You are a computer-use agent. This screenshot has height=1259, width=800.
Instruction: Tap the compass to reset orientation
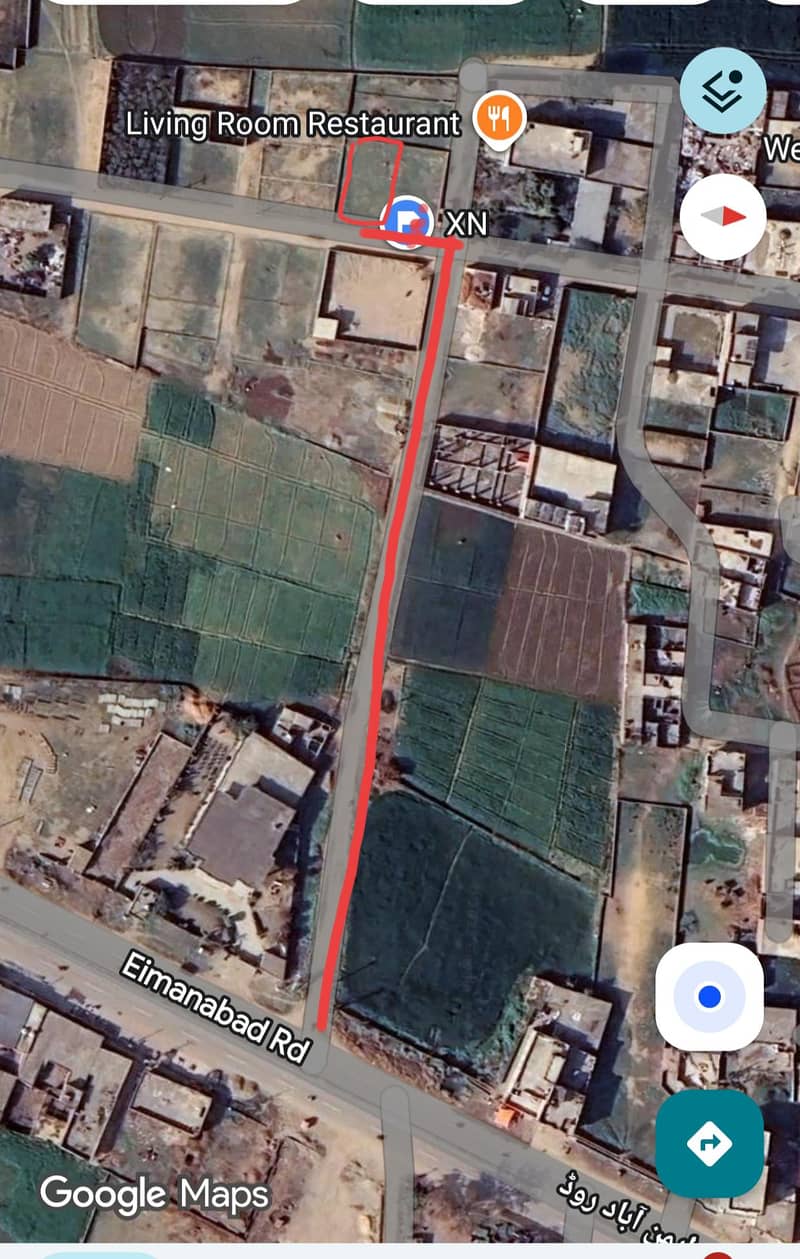[723, 216]
